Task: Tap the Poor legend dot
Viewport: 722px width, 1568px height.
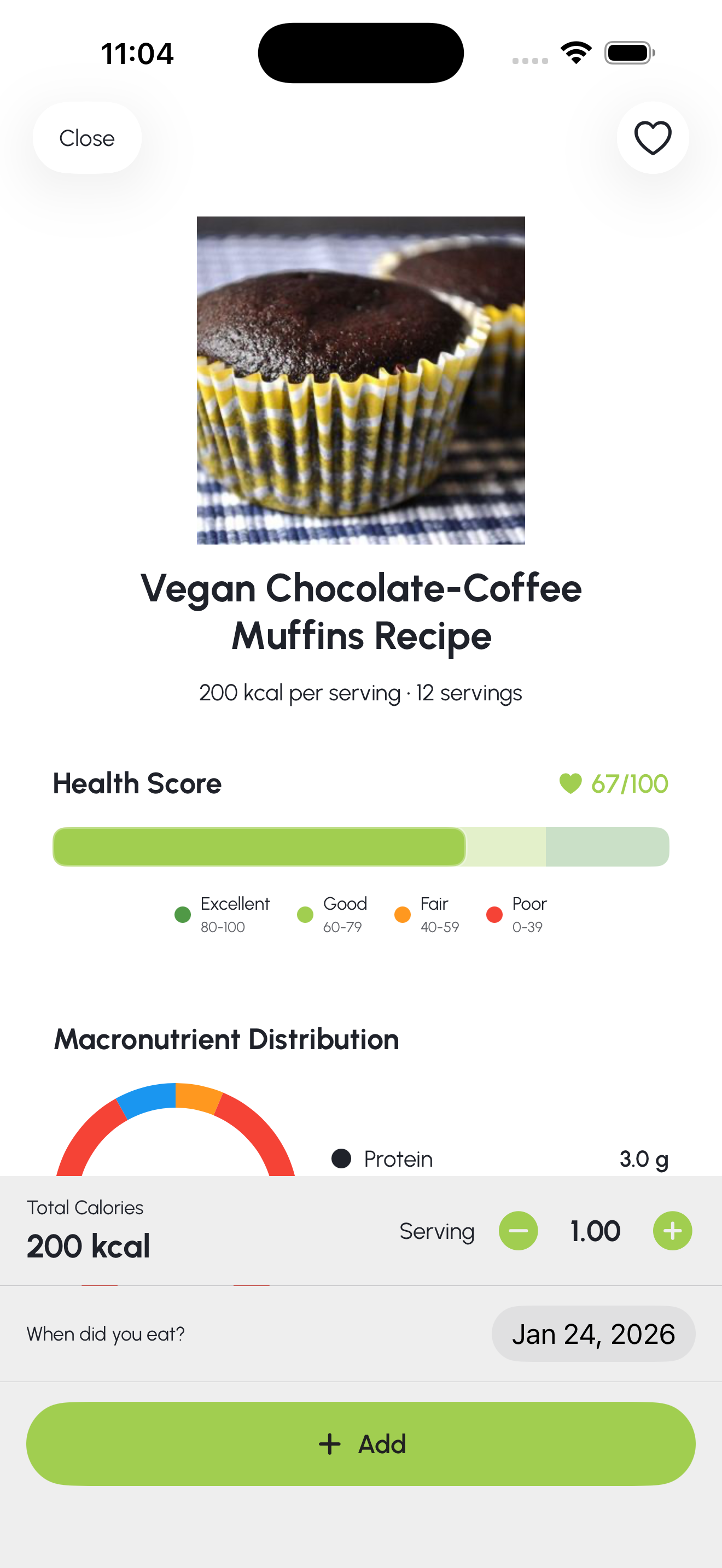Action: (x=493, y=914)
